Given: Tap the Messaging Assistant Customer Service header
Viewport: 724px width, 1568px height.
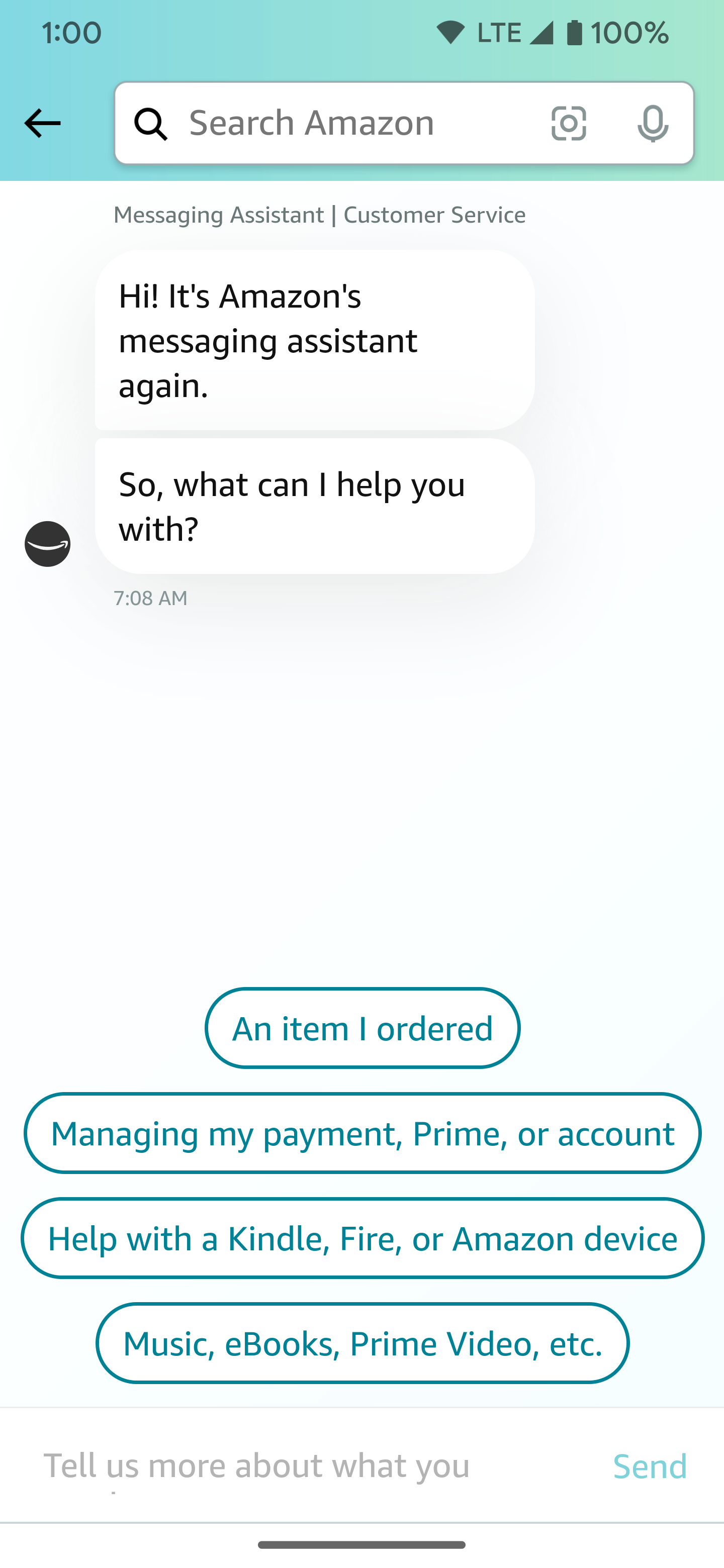Looking at the screenshot, I should 320,214.
